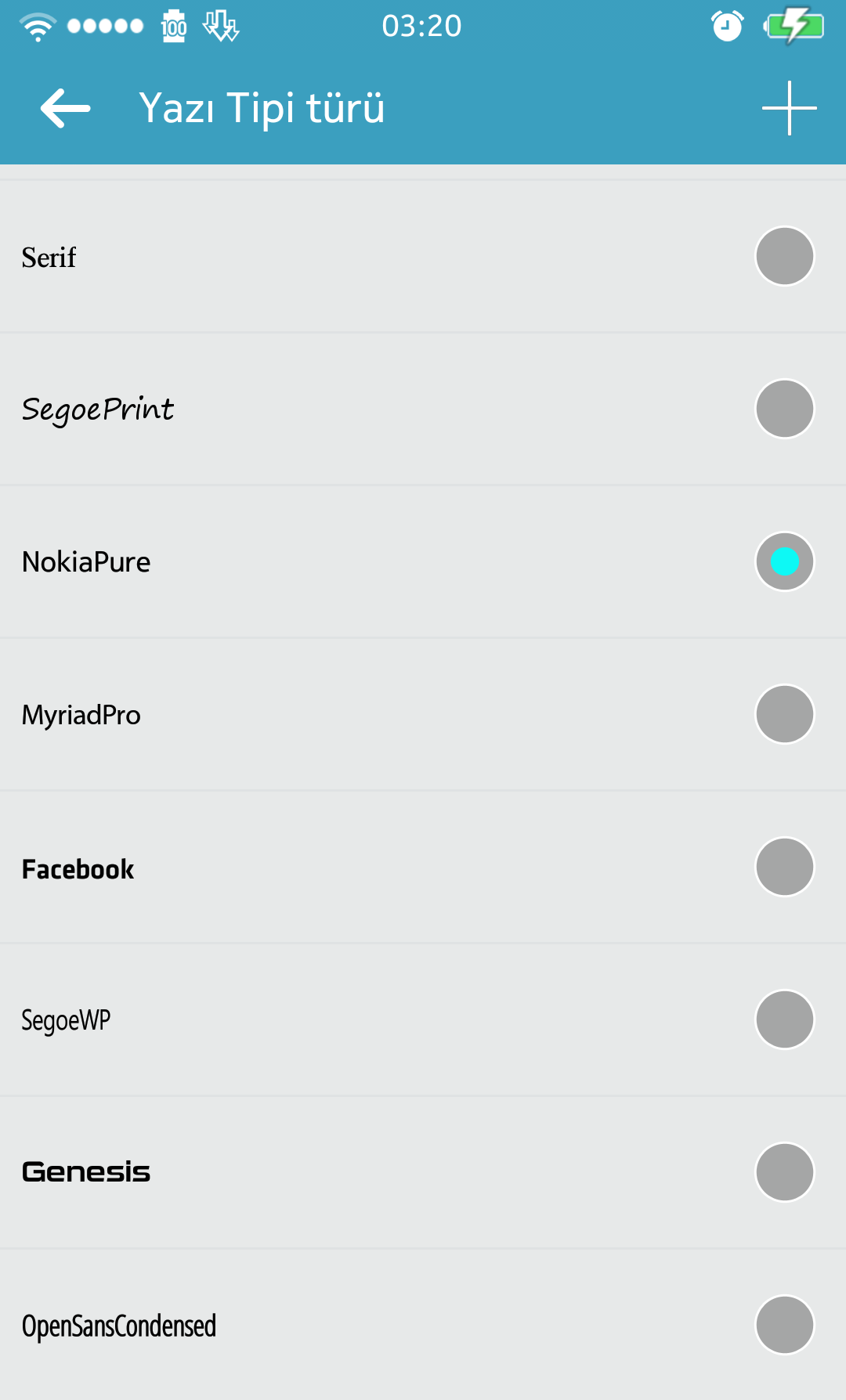This screenshot has width=846, height=1400.
Task: Select the Genesis font radio button
Action: point(784,1172)
